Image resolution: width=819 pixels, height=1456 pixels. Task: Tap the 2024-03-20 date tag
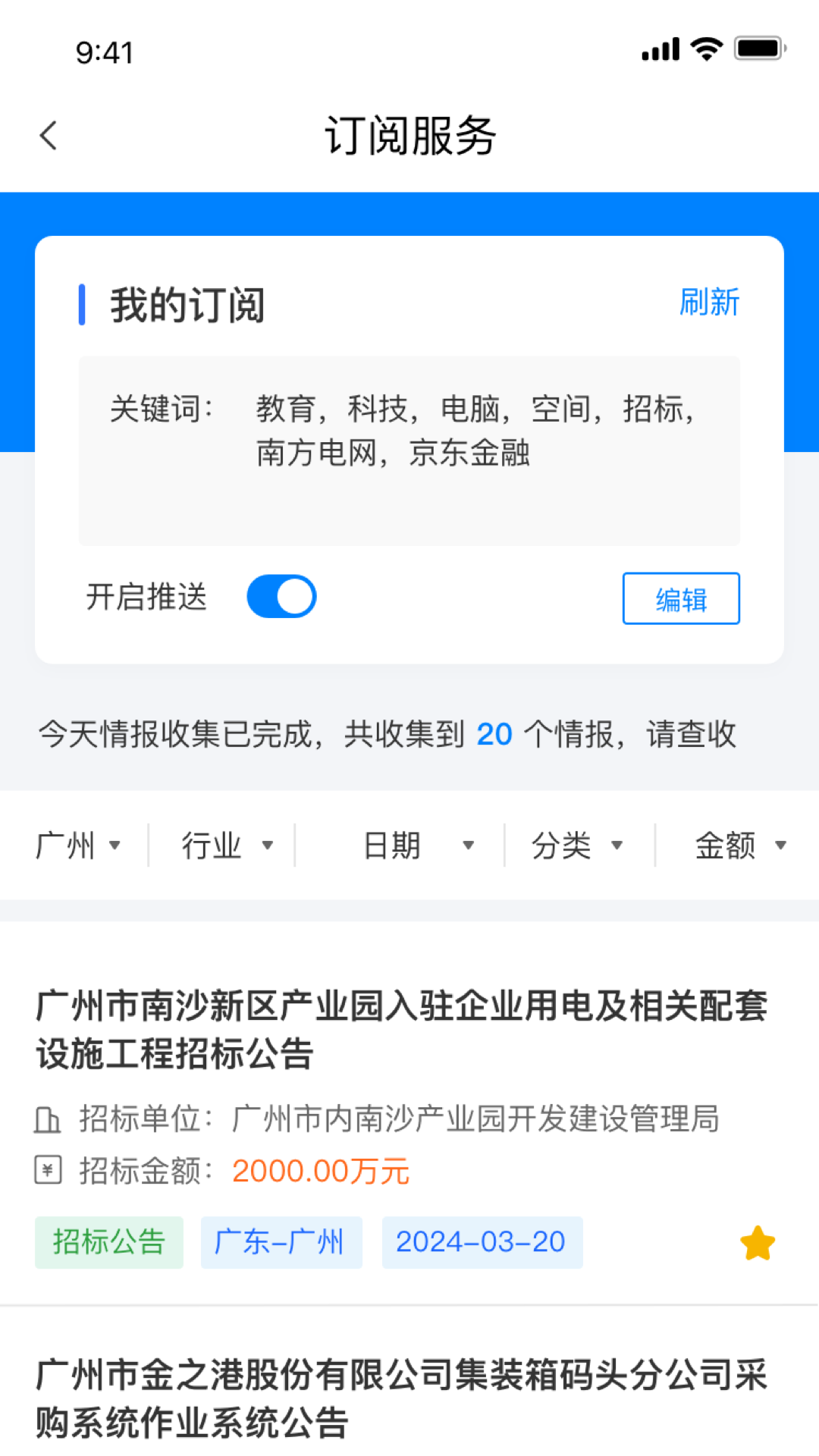[x=482, y=1242]
